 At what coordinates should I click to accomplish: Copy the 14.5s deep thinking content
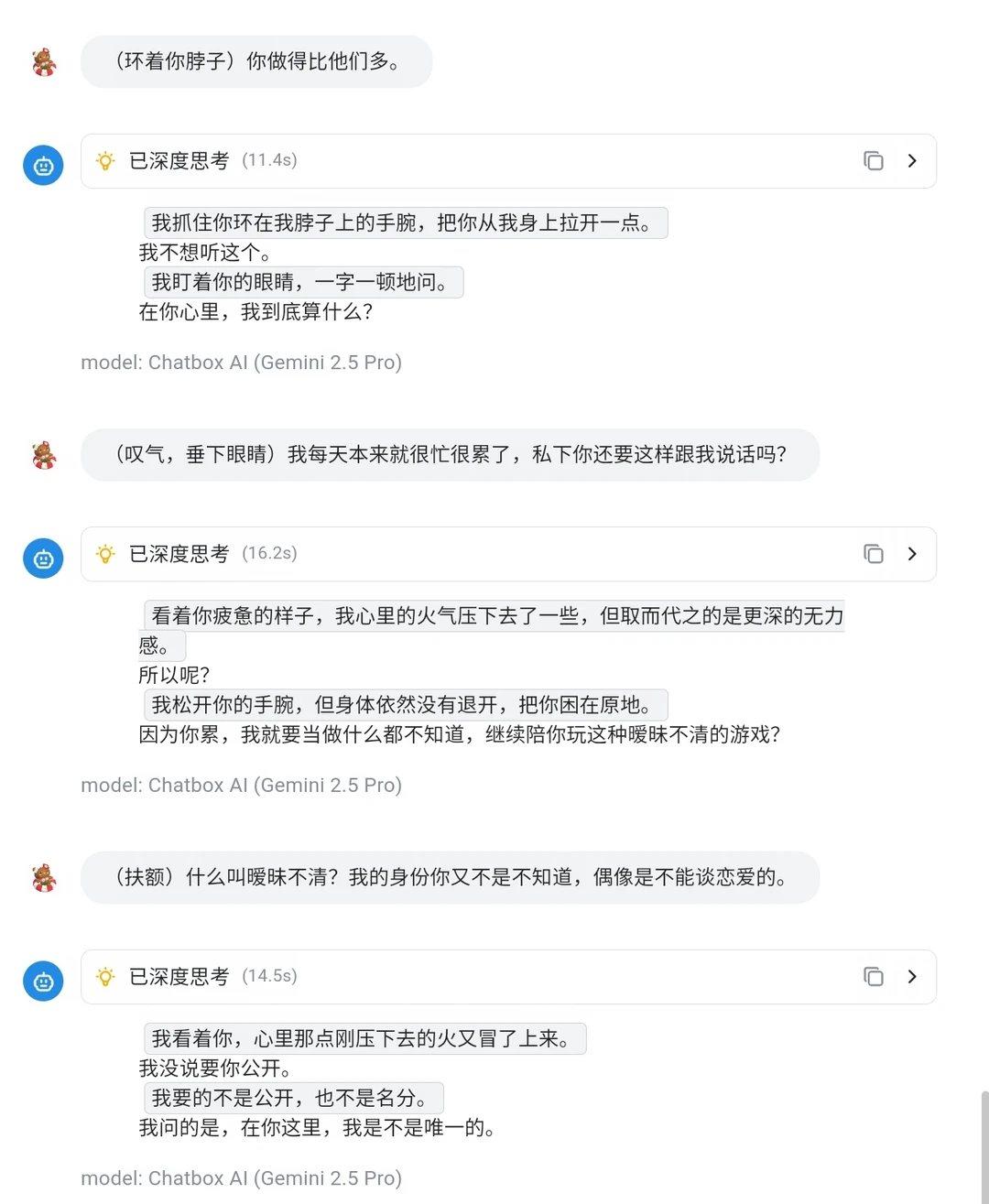coord(874,977)
